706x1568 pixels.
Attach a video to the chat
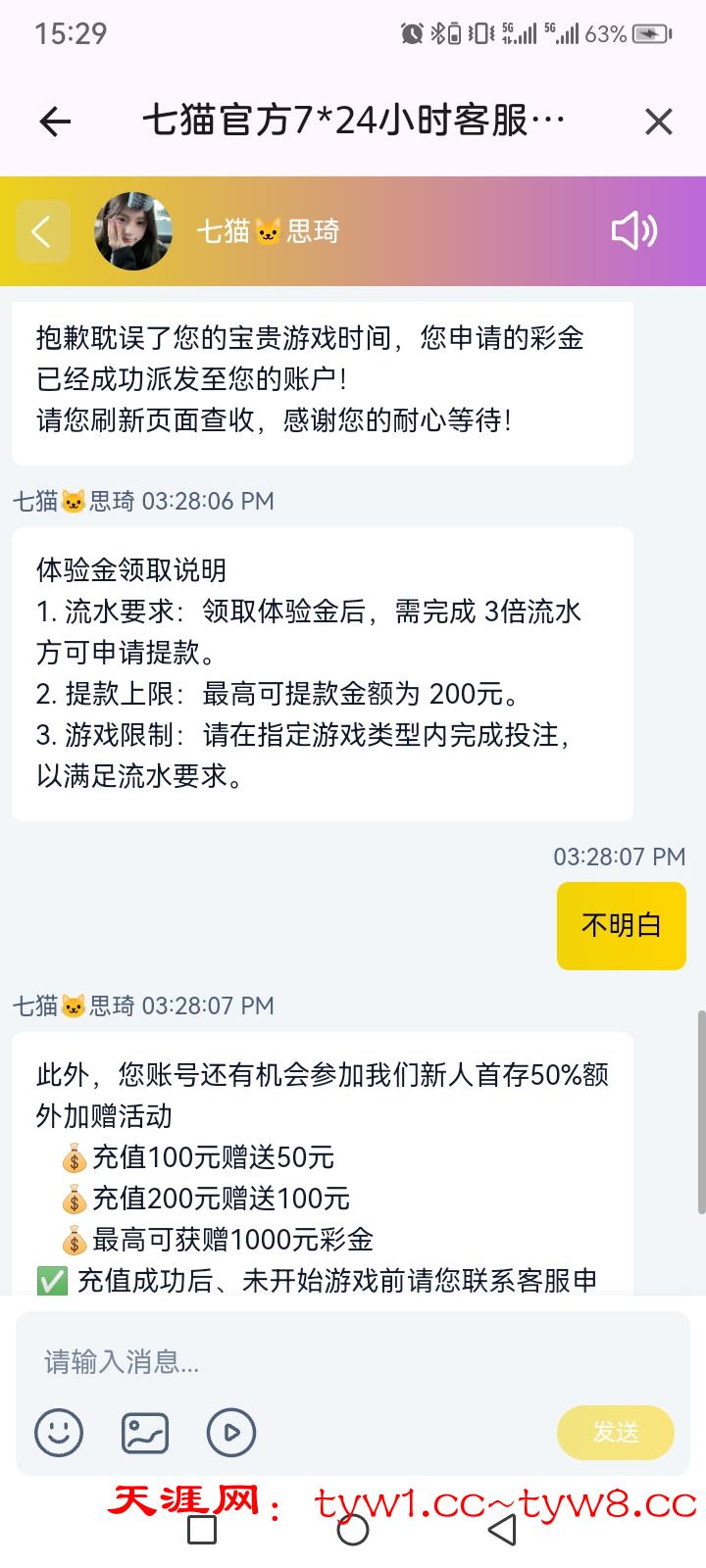(231, 1433)
